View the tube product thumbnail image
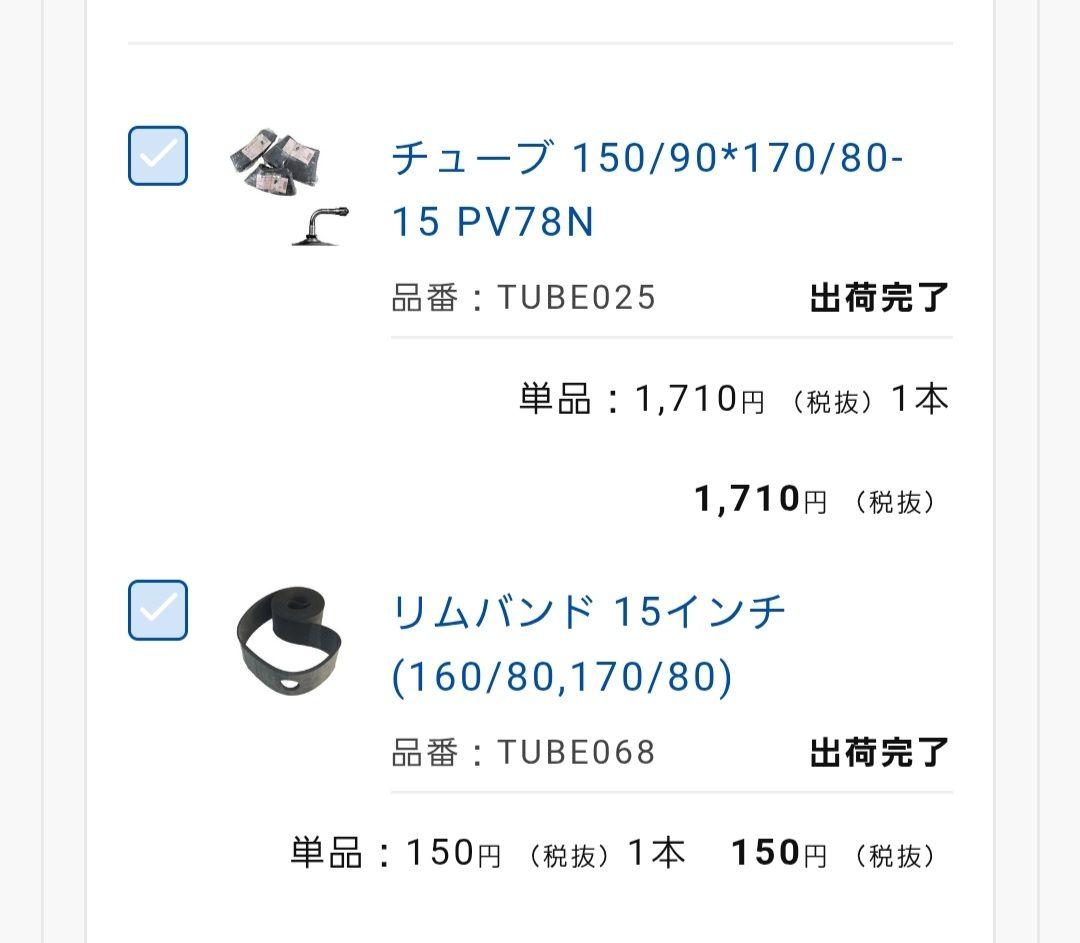This screenshot has height=943, width=1080. [x=289, y=186]
